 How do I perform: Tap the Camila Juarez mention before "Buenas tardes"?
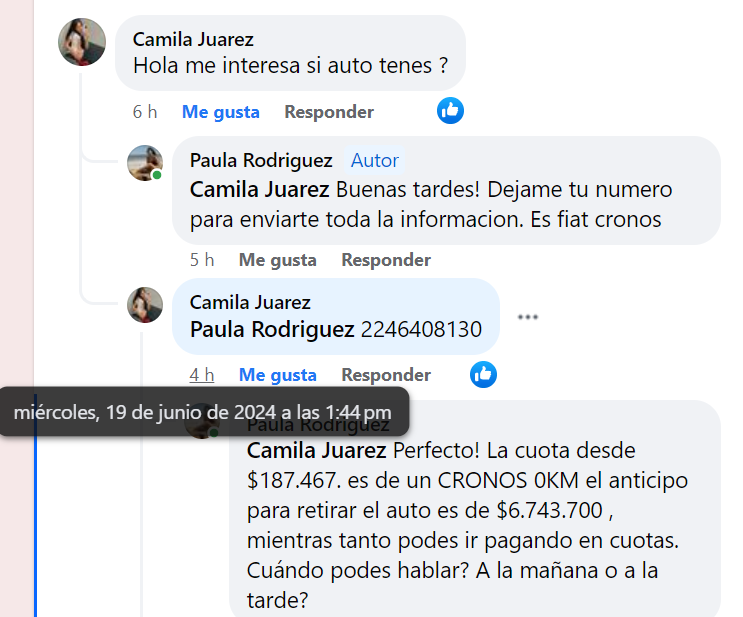pos(260,189)
